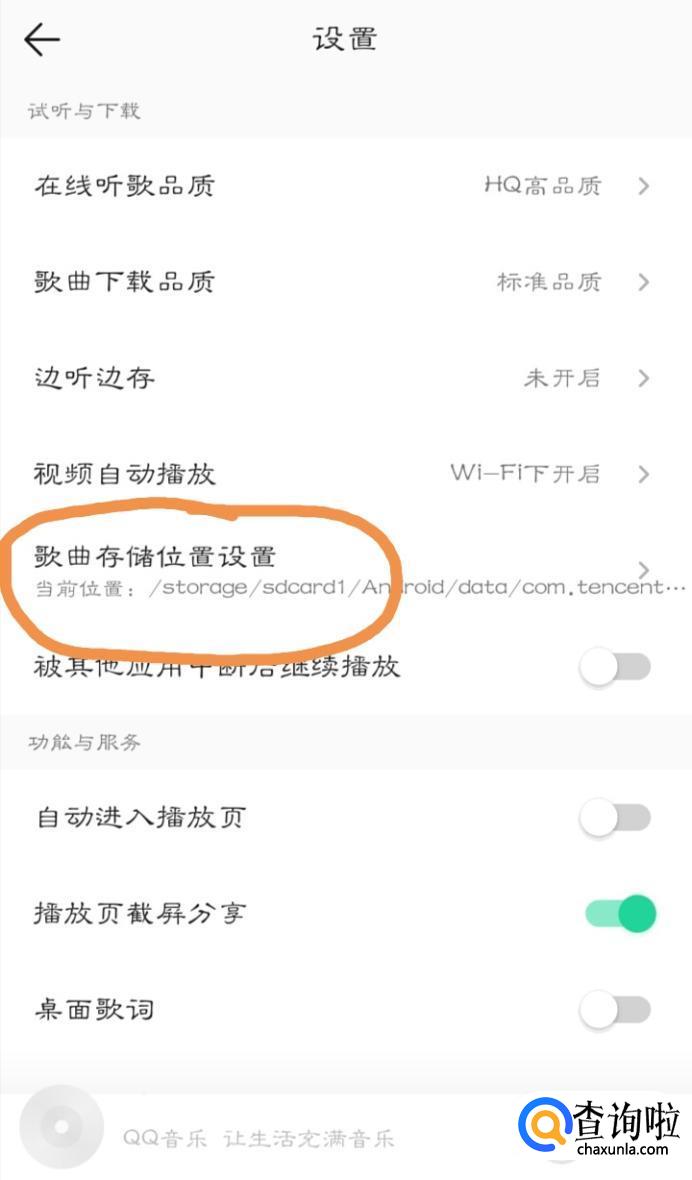
Task: Open 边听边存 setting
Action: click(346, 378)
